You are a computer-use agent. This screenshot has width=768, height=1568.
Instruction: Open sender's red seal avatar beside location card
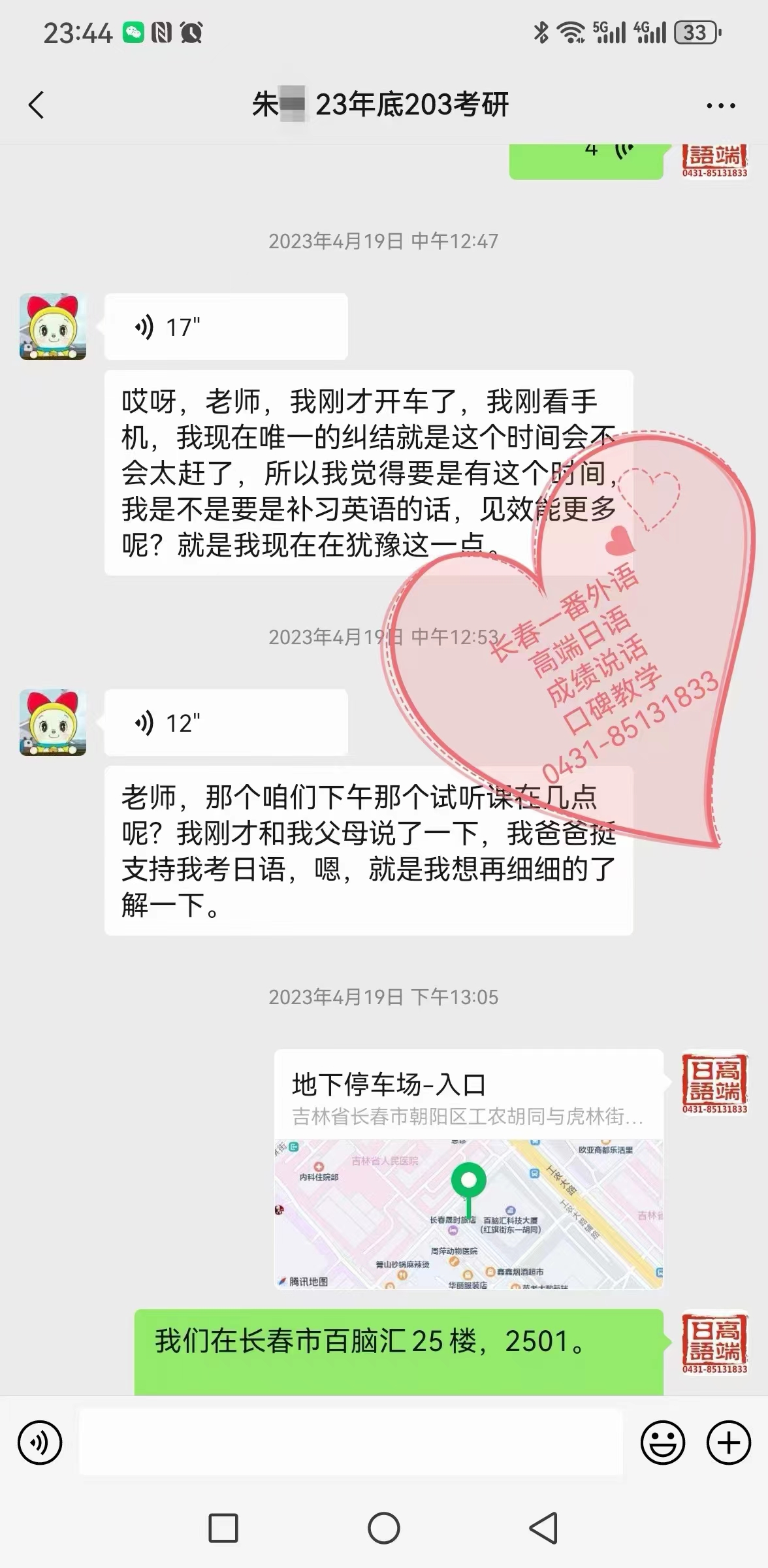coord(714,1083)
